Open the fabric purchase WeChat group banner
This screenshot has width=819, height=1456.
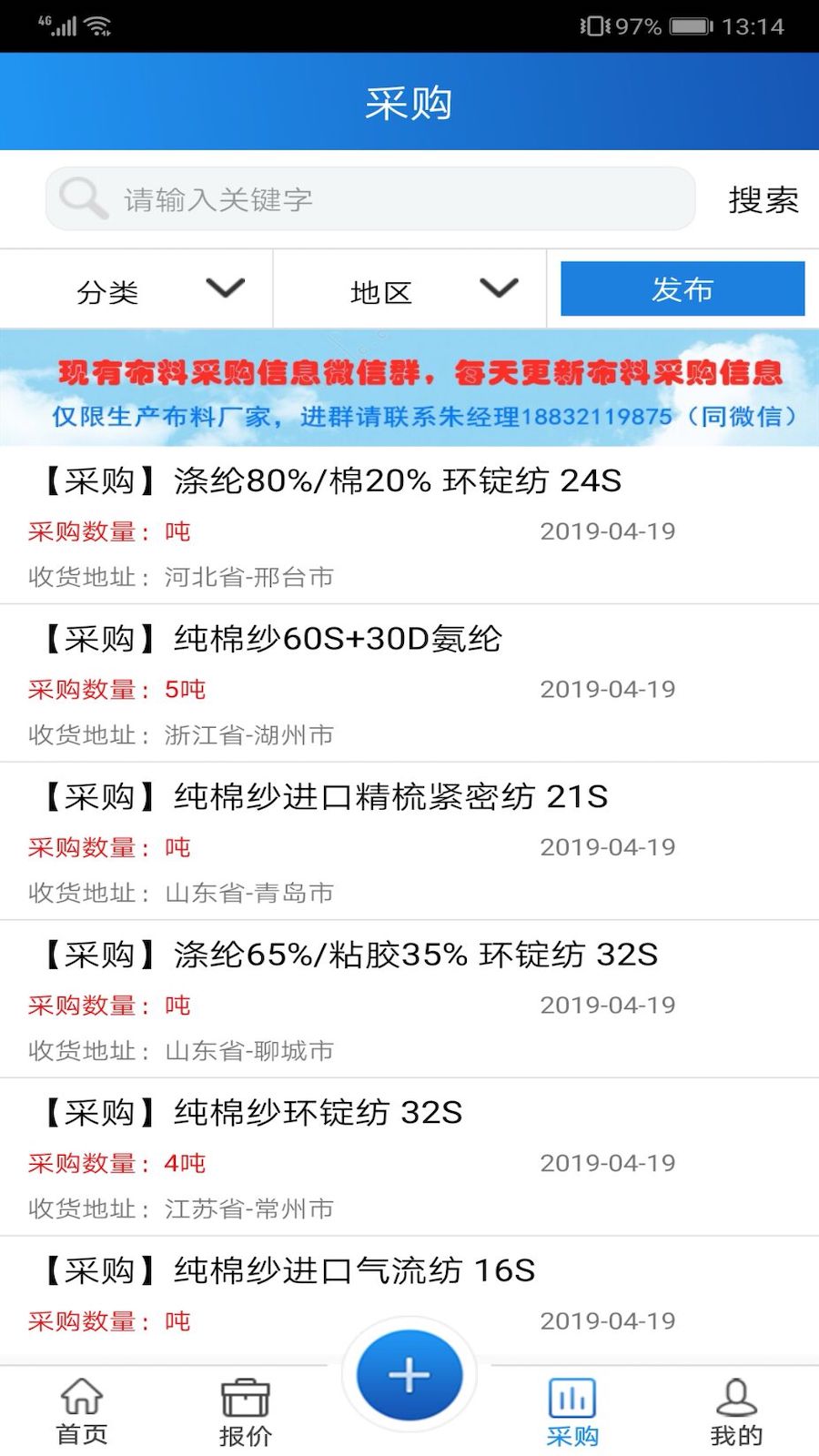pyautogui.click(x=409, y=389)
